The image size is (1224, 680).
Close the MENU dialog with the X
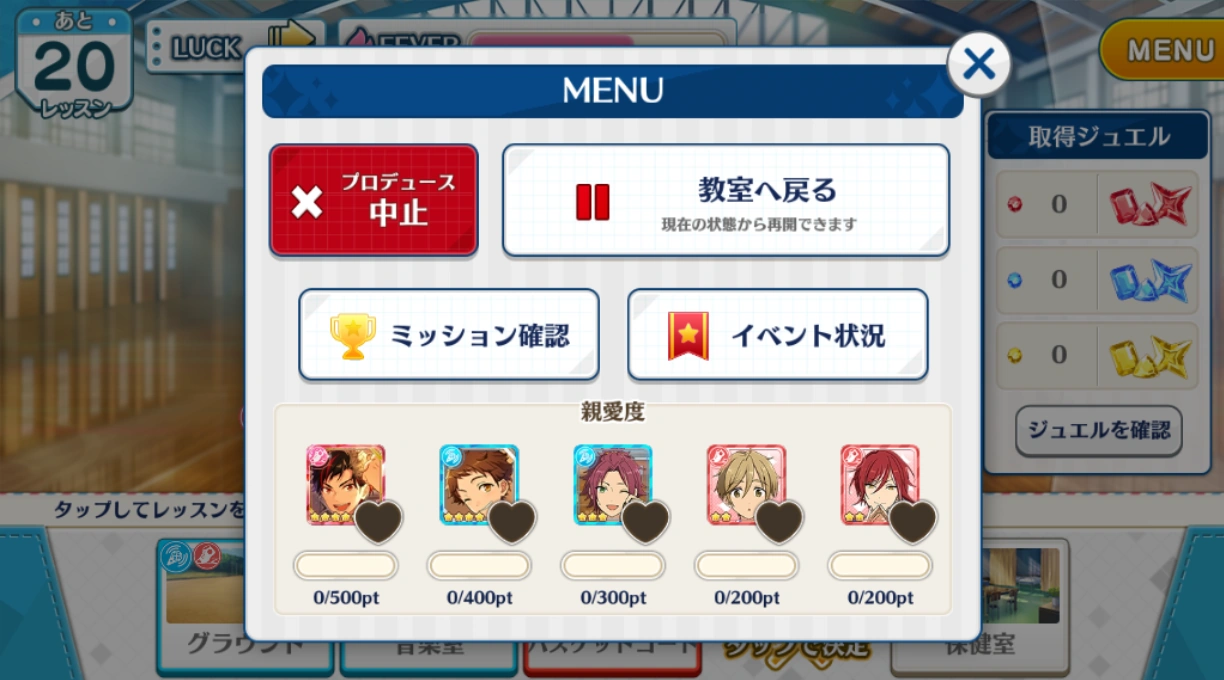coord(978,64)
